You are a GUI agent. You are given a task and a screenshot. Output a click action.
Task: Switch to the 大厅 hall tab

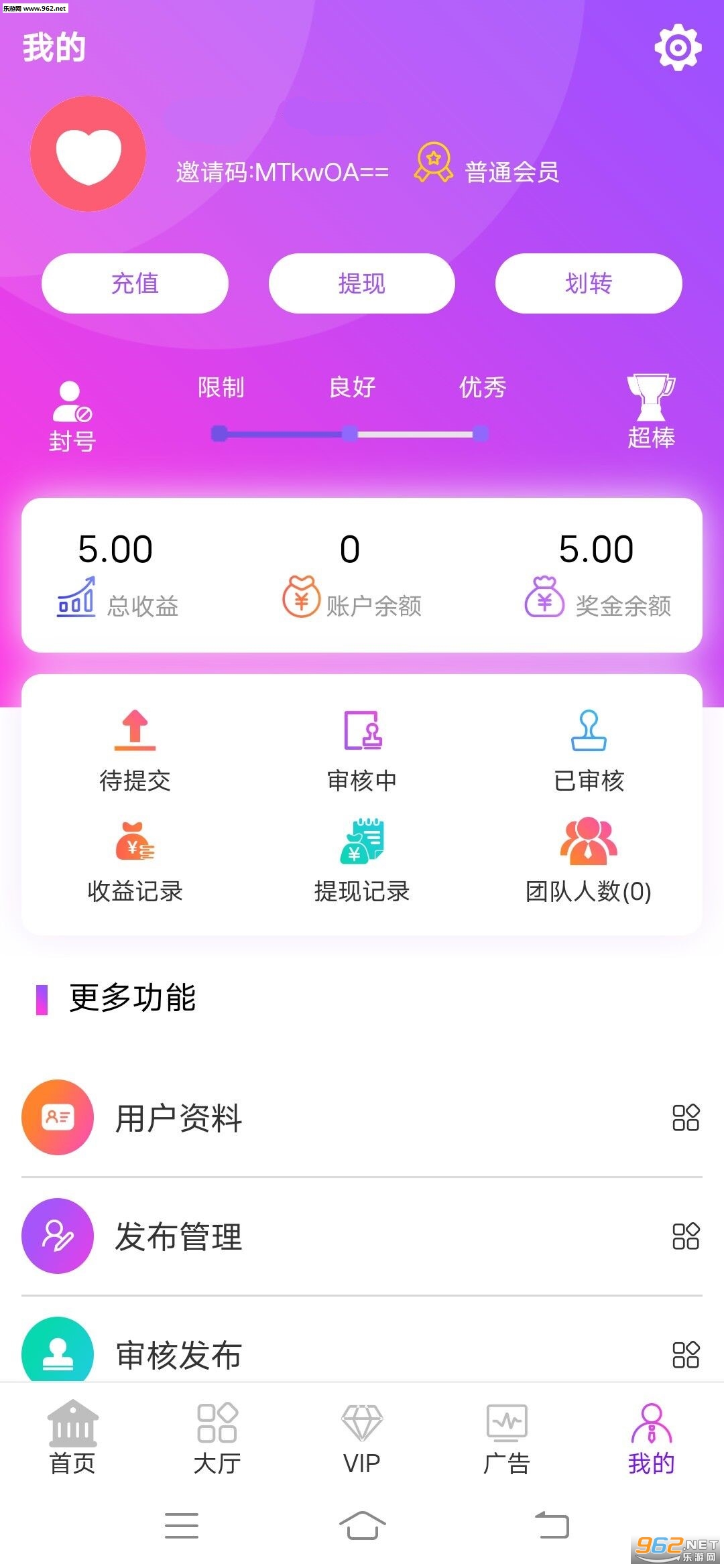[x=217, y=1437]
